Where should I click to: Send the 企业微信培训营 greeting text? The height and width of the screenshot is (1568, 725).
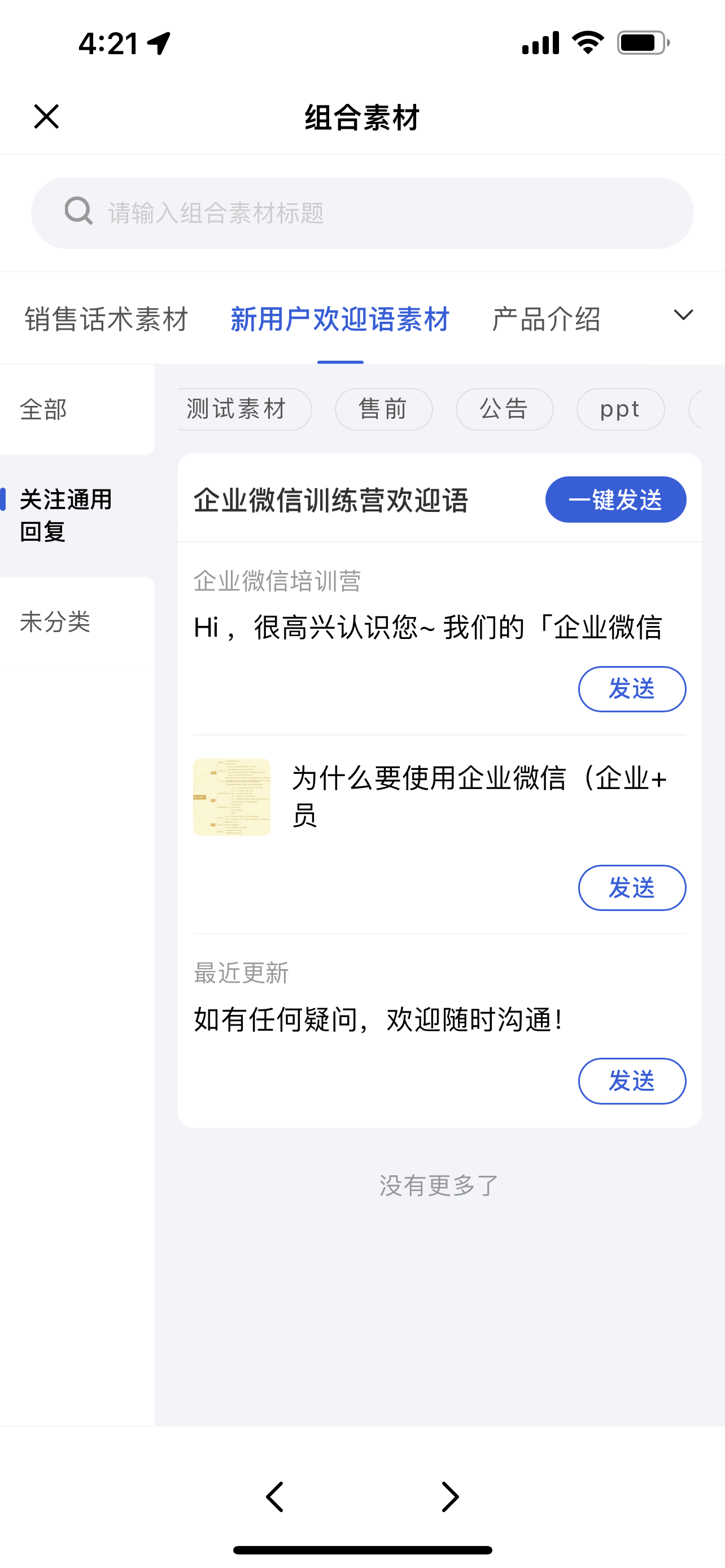point(632,689)
